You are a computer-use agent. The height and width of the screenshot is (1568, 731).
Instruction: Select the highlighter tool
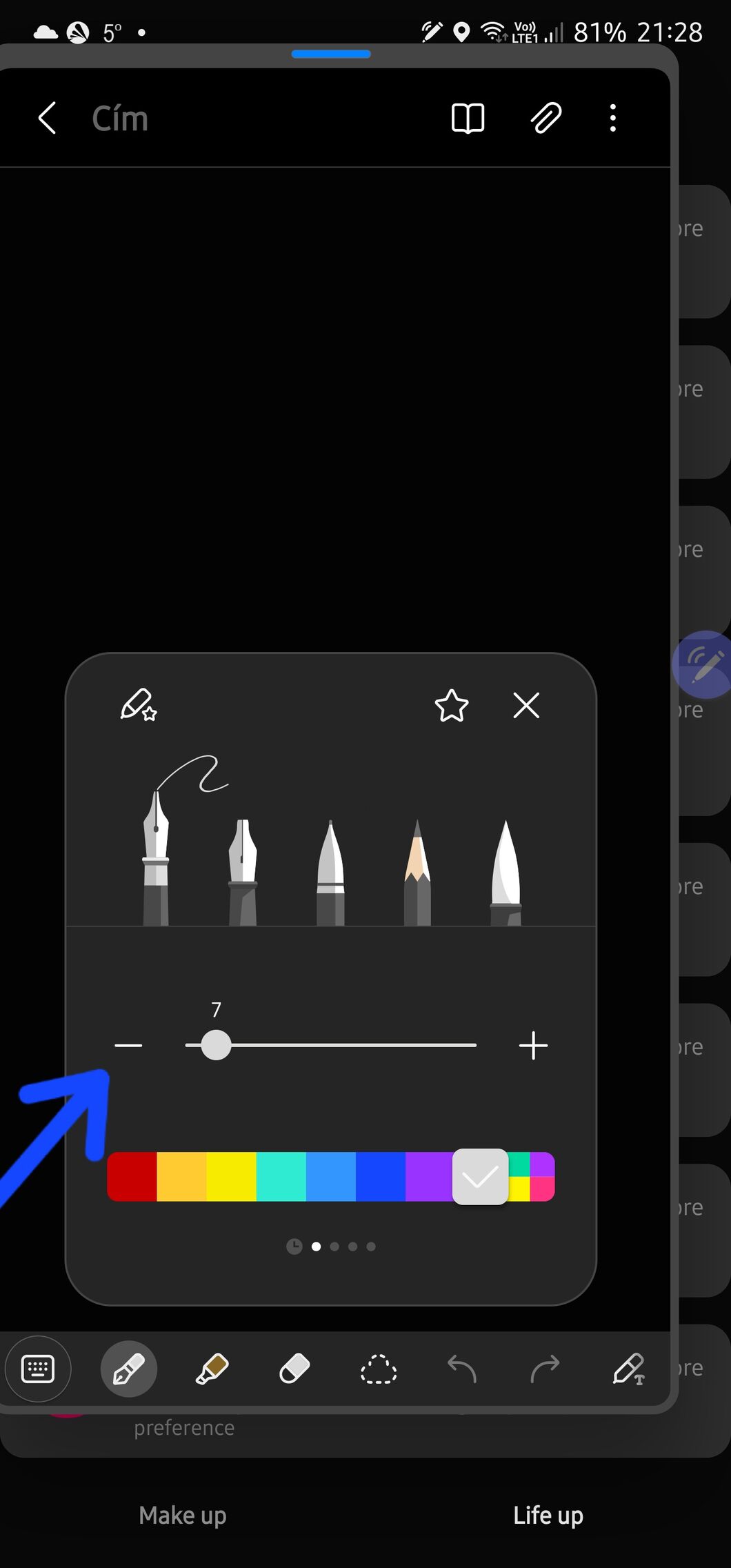pyautogui.click(x=212, y=1369)
